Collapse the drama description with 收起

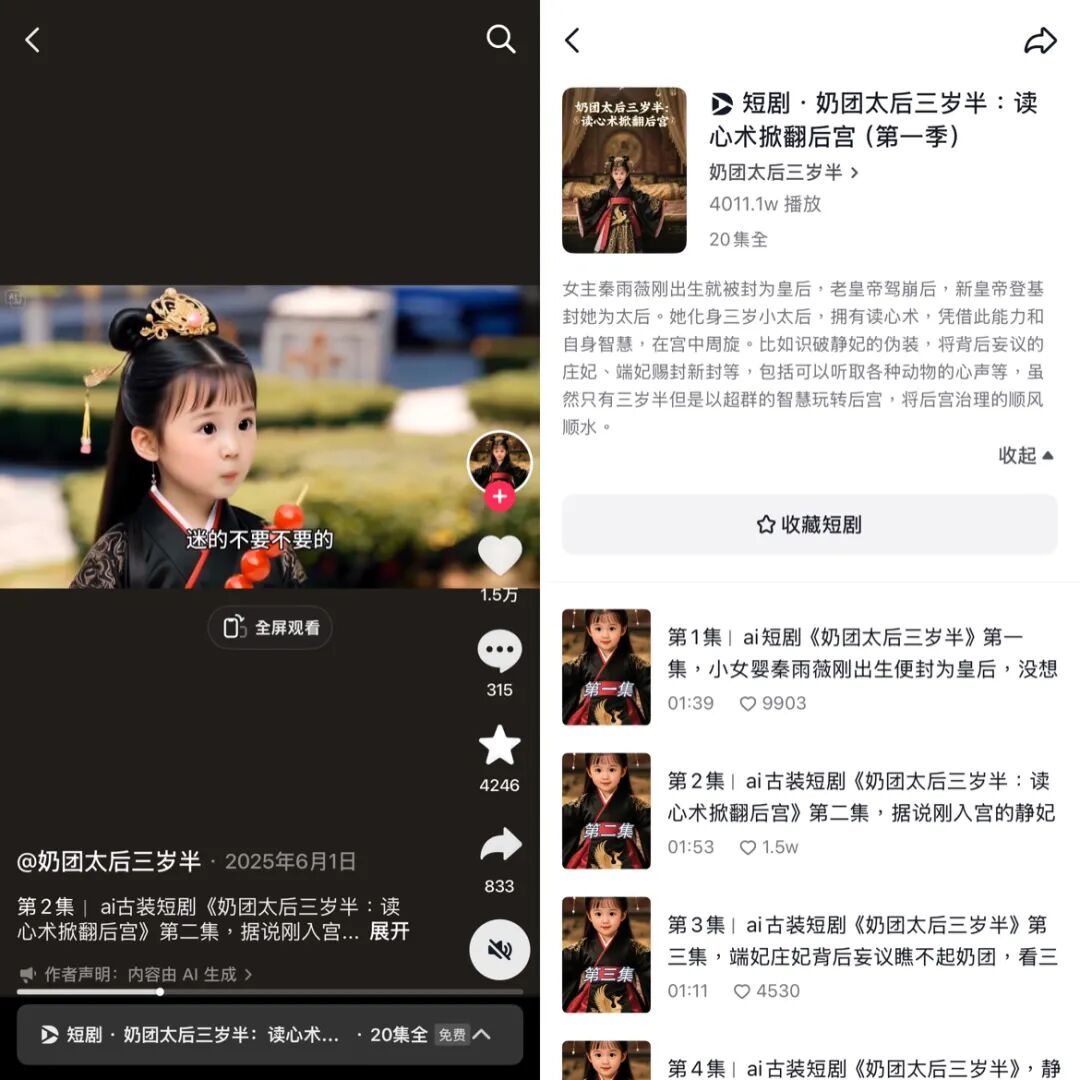pos(1025,456)
